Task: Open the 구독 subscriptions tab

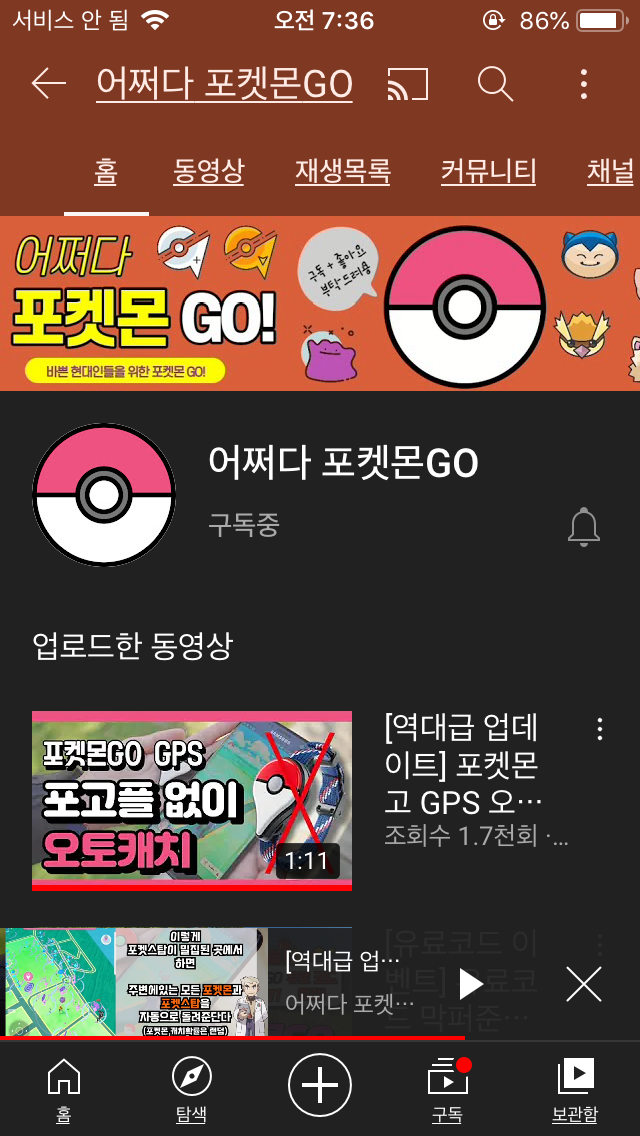Action: (447, 1090)
